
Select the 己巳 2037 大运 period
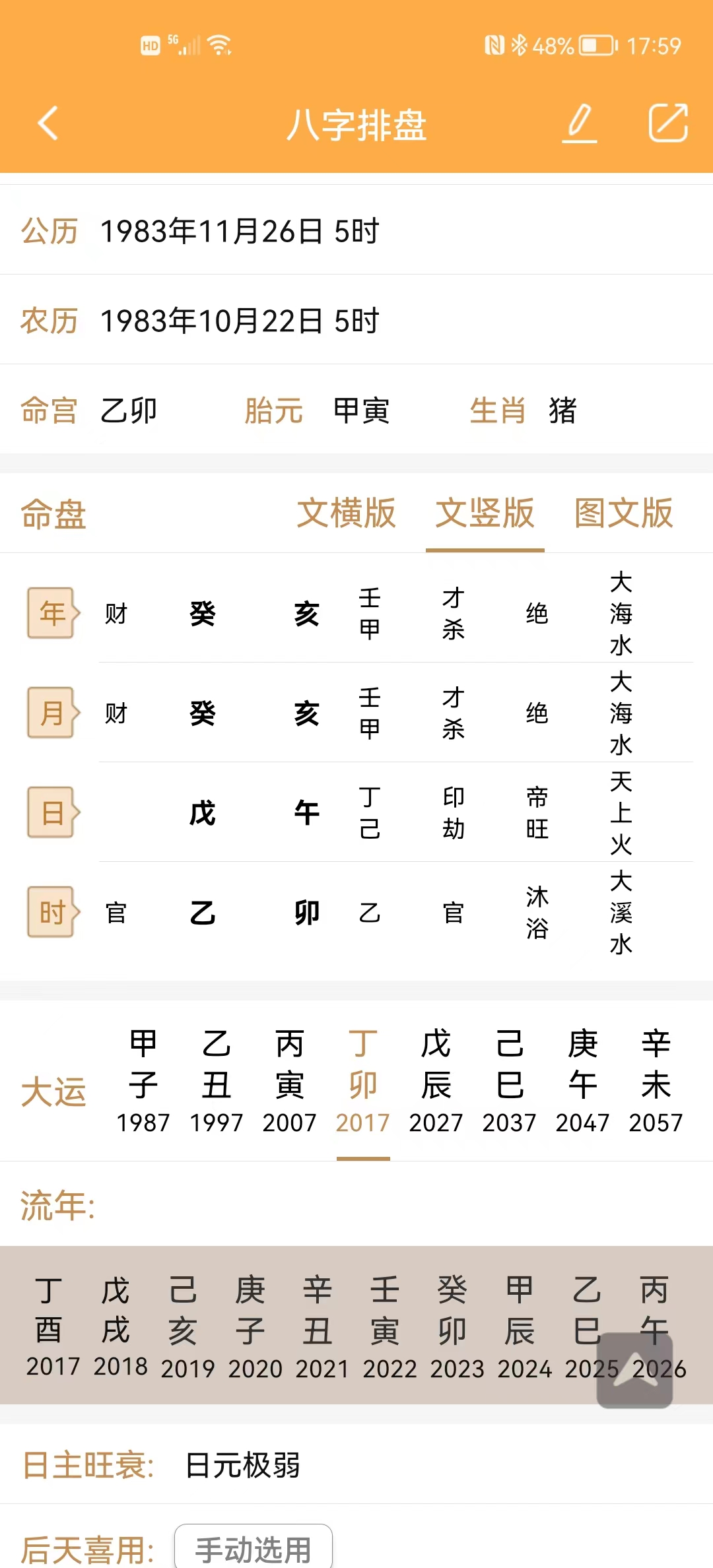click(x=510, y=1082)
